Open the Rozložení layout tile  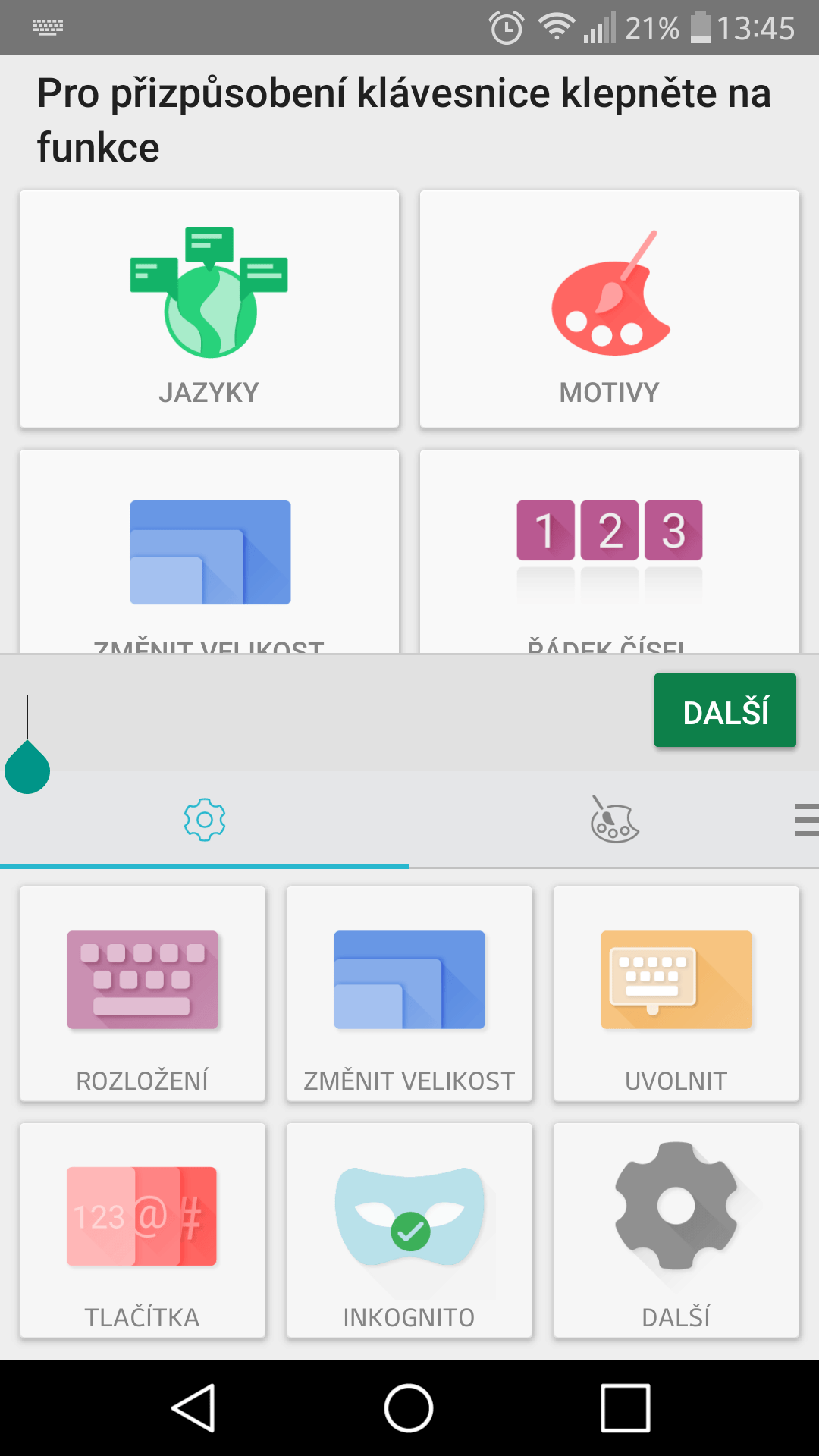click(143, 994)
